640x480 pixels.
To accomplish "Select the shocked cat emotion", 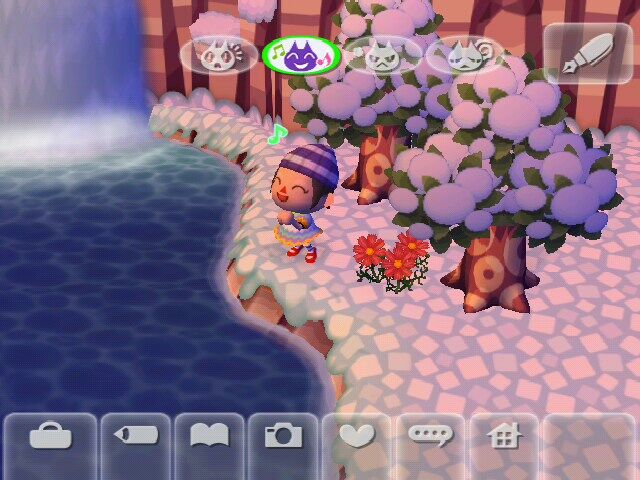I will click(219, 55).
